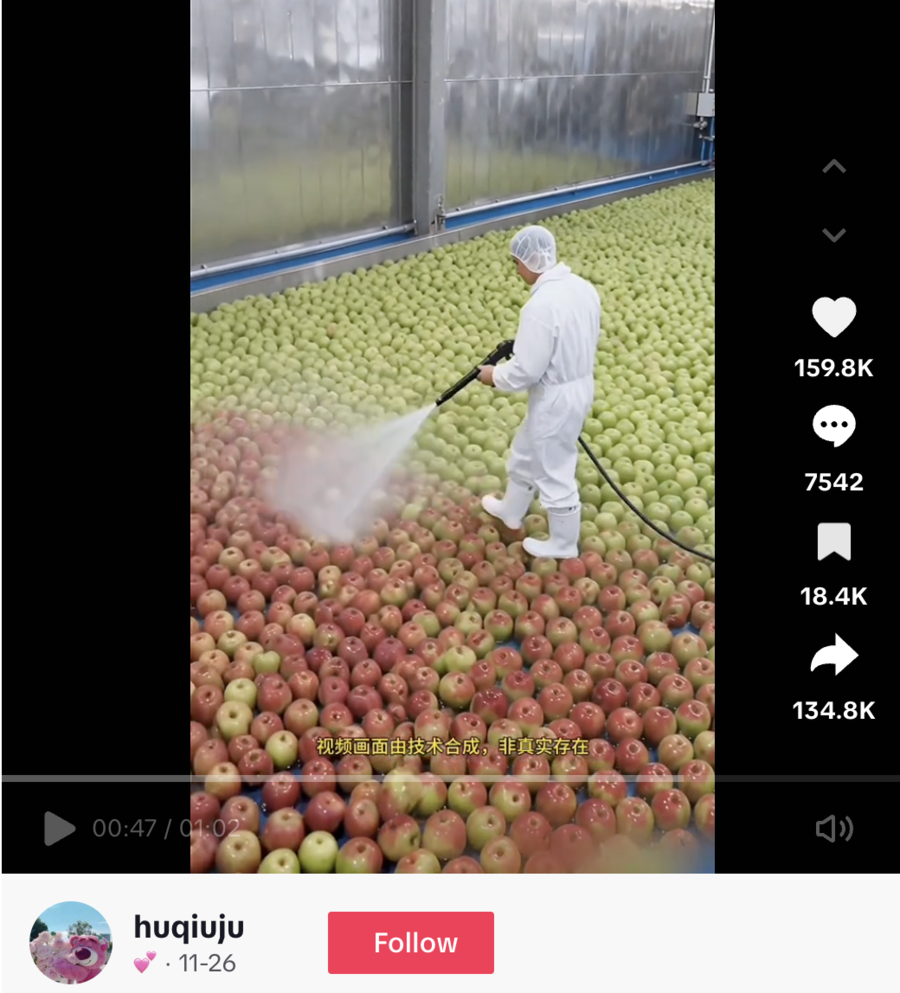Bookmark this video to favorites
Viewport: 900px width, 993px height.
pyautogui.click(x=833, y=542)
